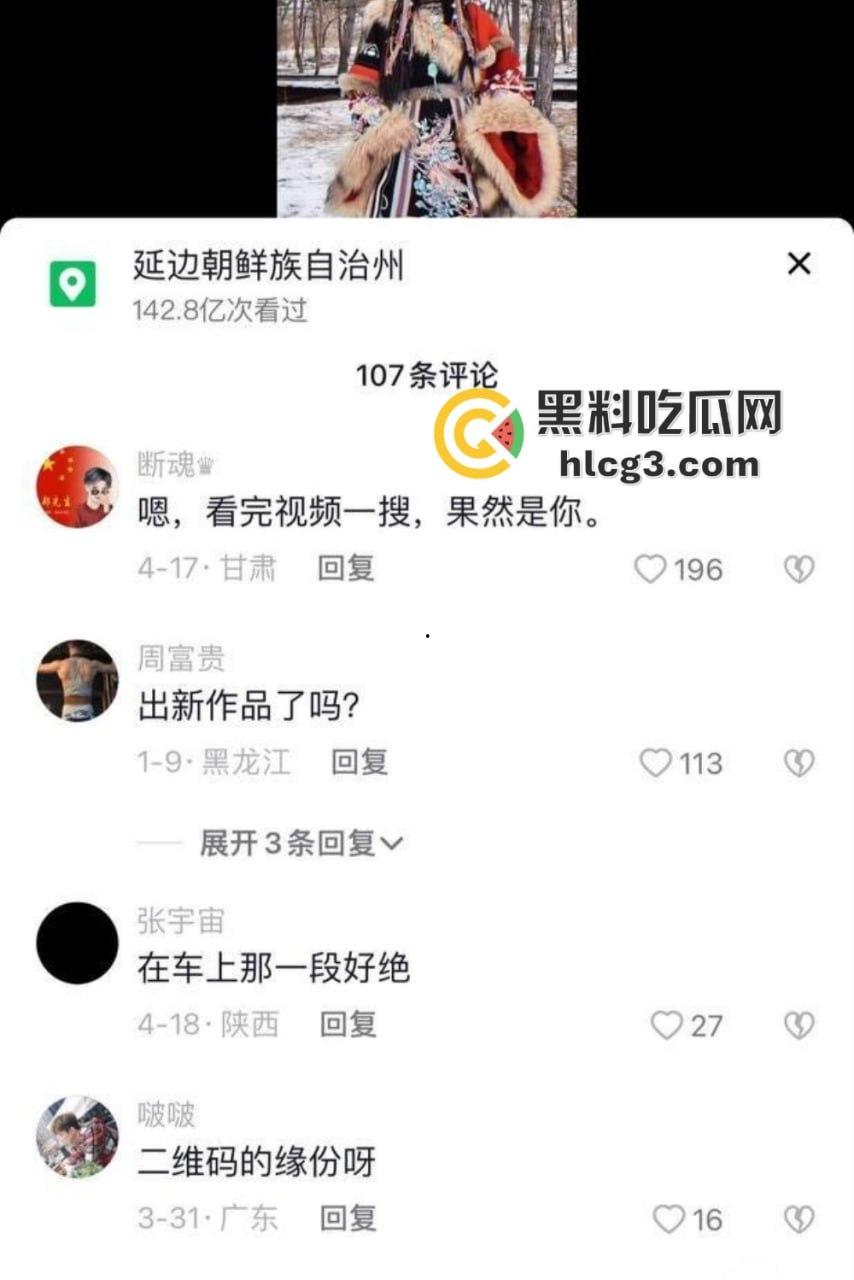Screen dimensions: 854x1280
Task: Close the comments panel
Action: point(798,264)
